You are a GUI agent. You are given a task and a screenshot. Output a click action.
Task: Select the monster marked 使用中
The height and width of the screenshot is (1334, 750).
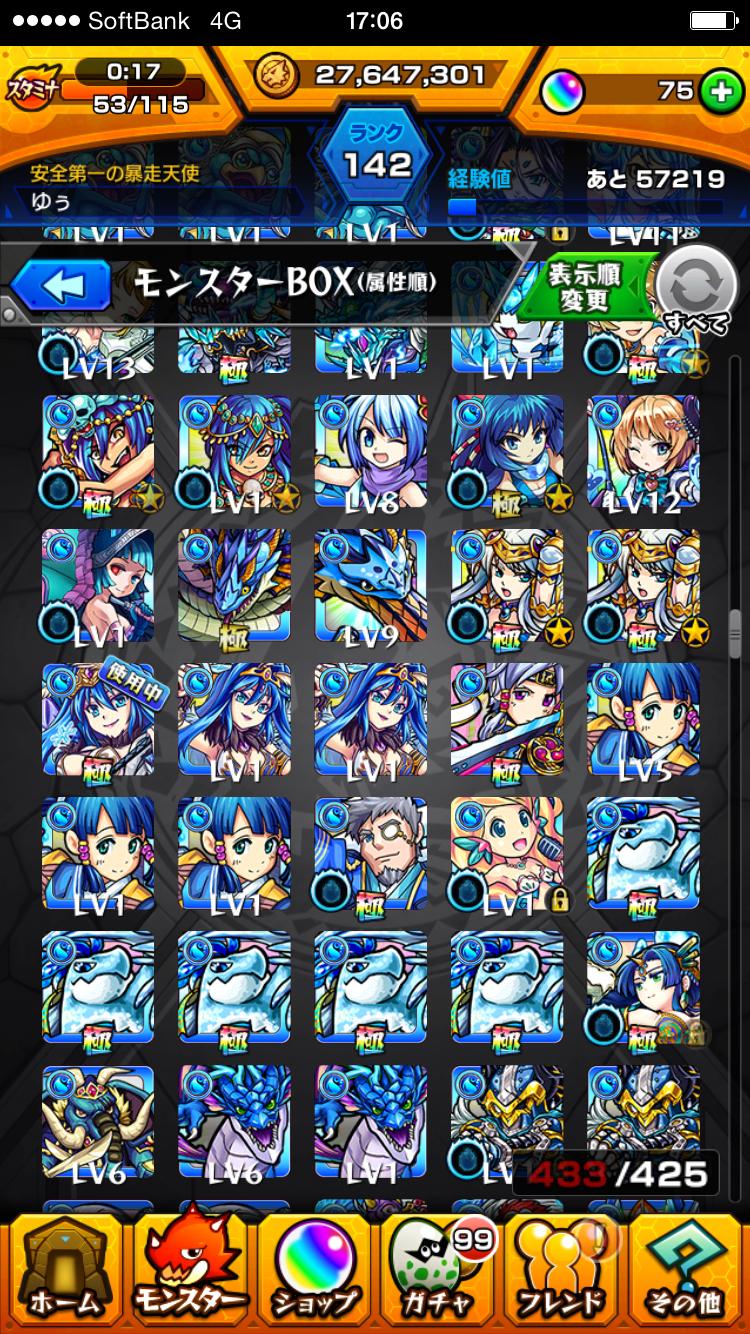[x=98, y=719]
